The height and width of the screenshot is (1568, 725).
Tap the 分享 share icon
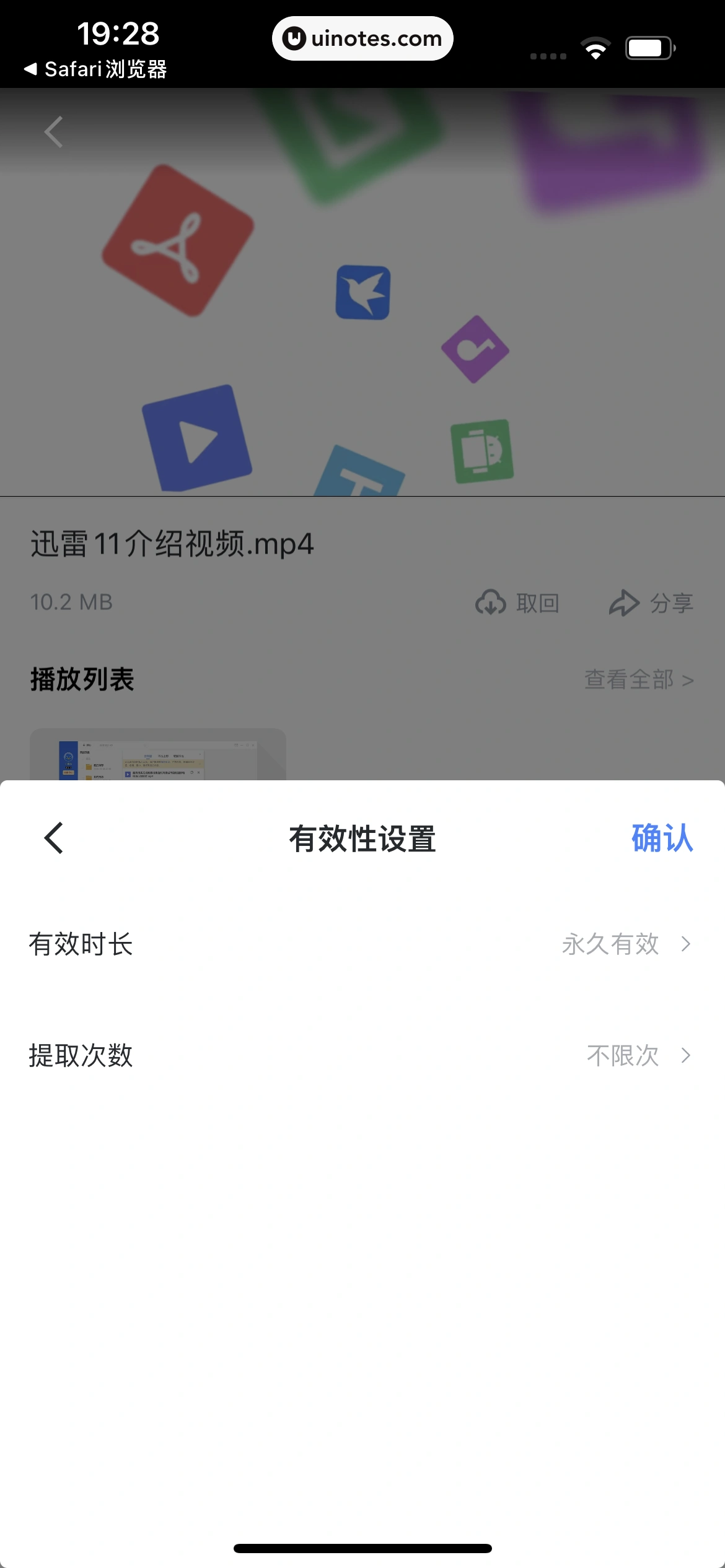[624, 603]
